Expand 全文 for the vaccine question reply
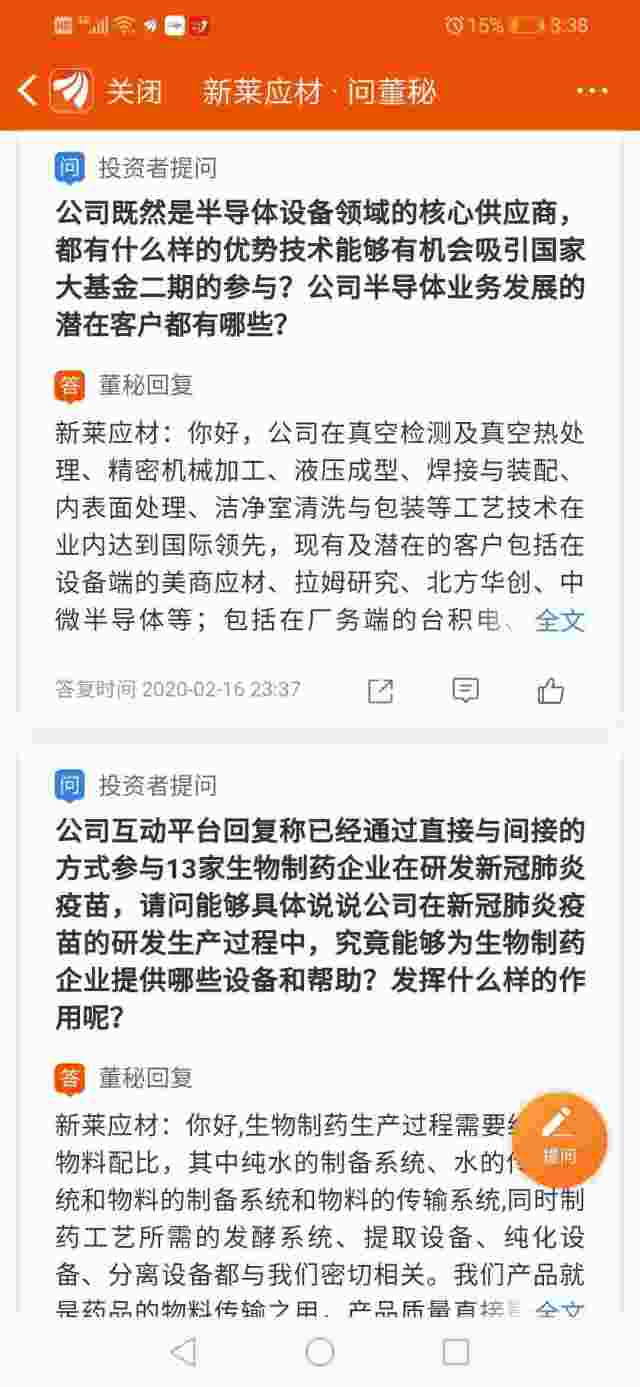 pyautogui.click(x=559, y=1308)
